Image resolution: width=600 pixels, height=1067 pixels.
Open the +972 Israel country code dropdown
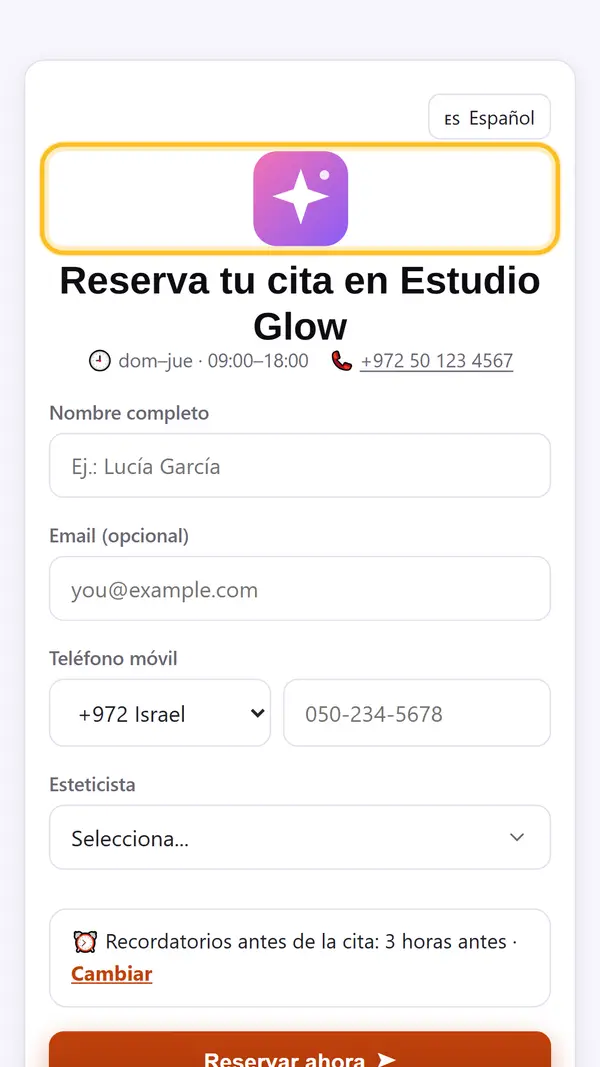coord(160,713)
